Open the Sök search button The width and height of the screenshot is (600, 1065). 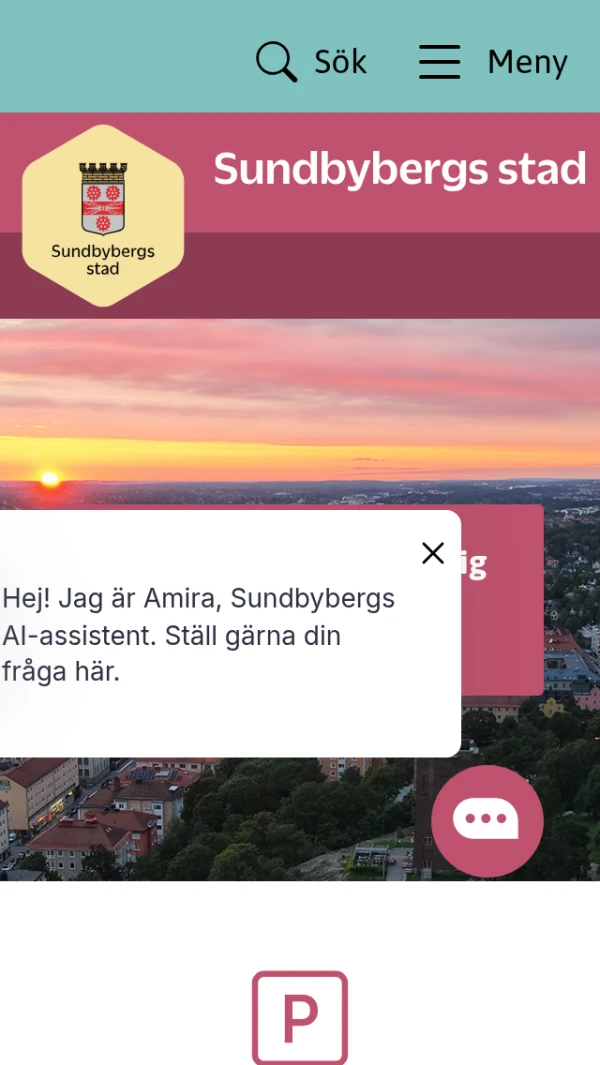[311, 62]
